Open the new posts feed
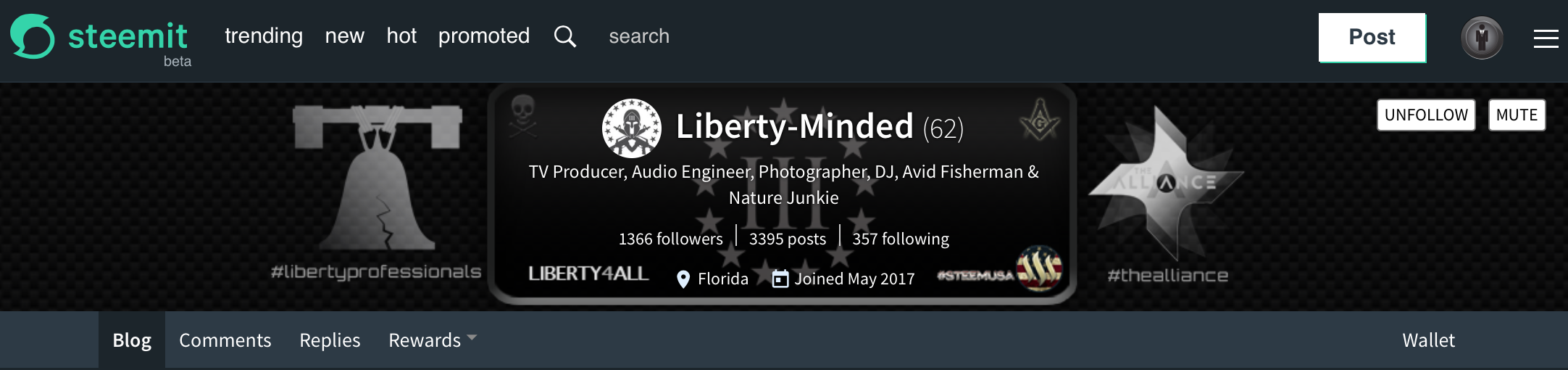 [x=344, y=36]
